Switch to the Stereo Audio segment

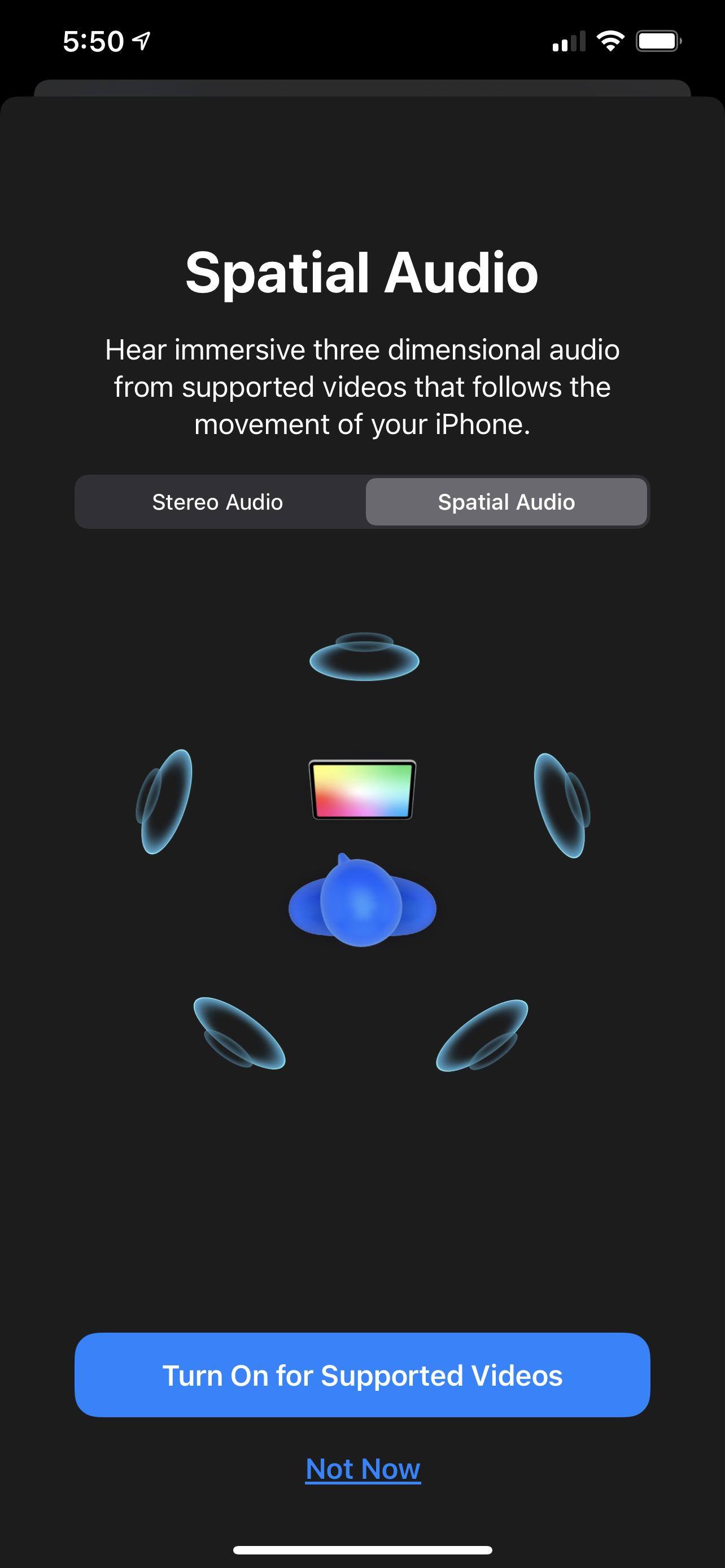pyautogui.click(x=217, y=502)
